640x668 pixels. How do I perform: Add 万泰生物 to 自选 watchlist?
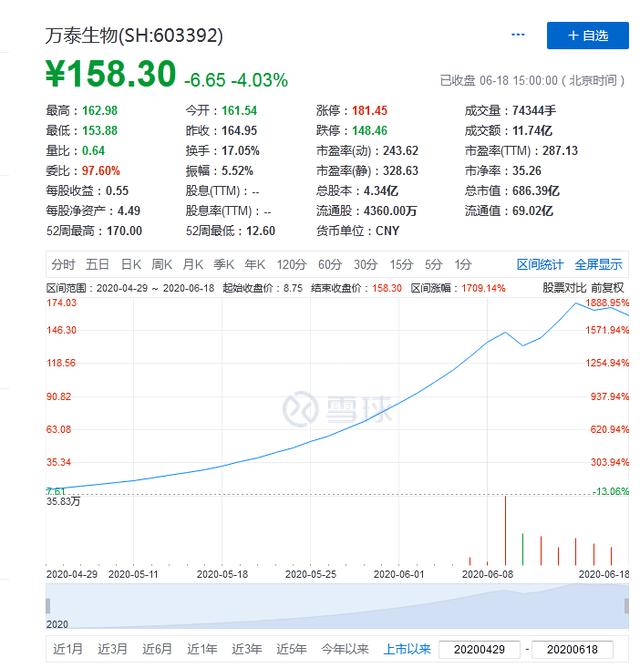[x=587, y=35]
